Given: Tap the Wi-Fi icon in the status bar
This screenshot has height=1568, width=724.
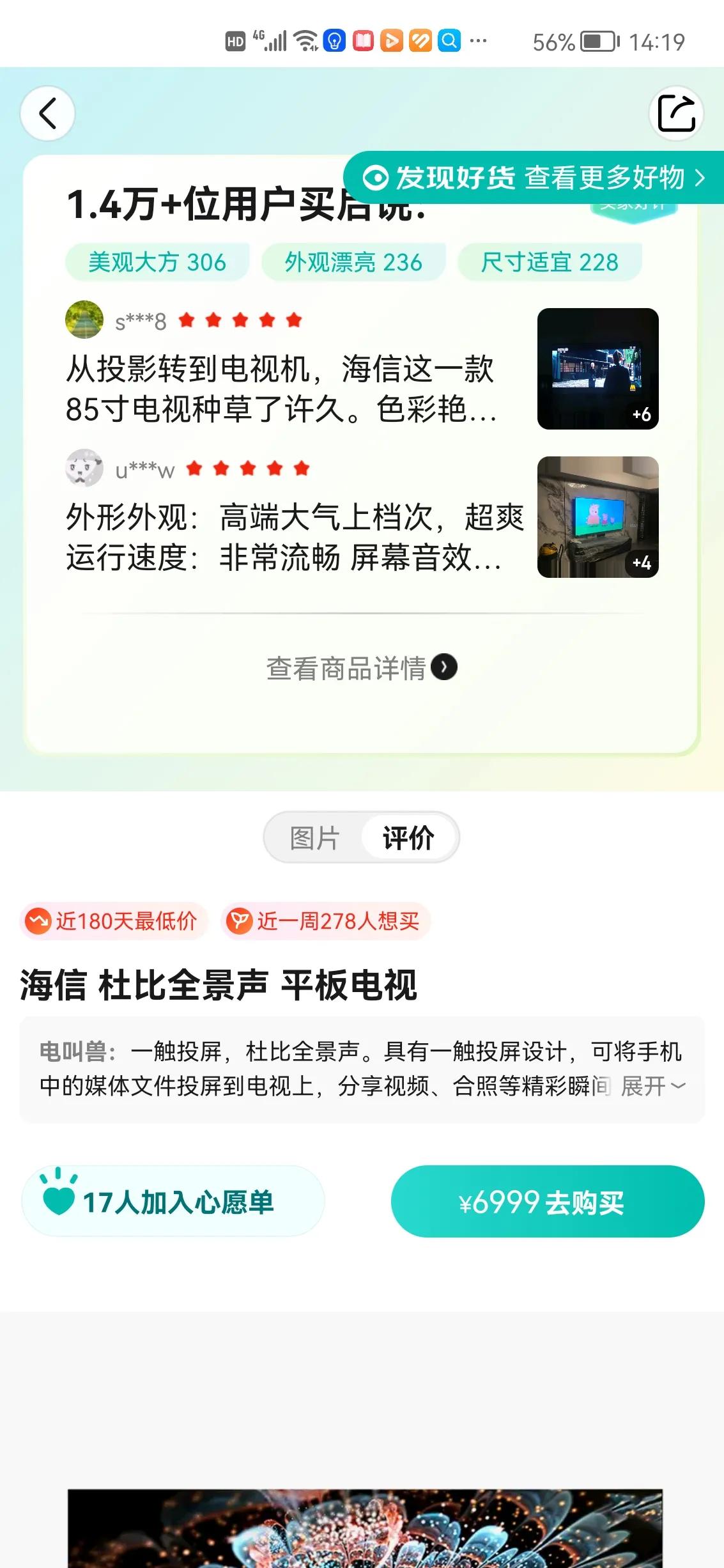Looking at the screenshot, I should pos(306,40).
